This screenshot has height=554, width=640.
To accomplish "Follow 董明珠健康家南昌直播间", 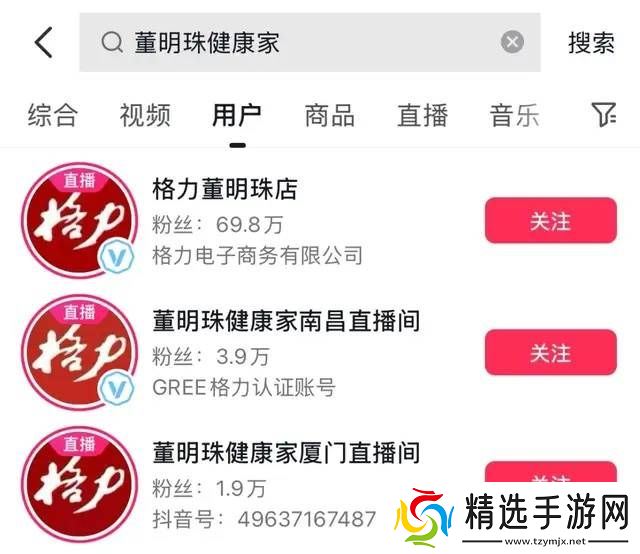I will [550, 353].
